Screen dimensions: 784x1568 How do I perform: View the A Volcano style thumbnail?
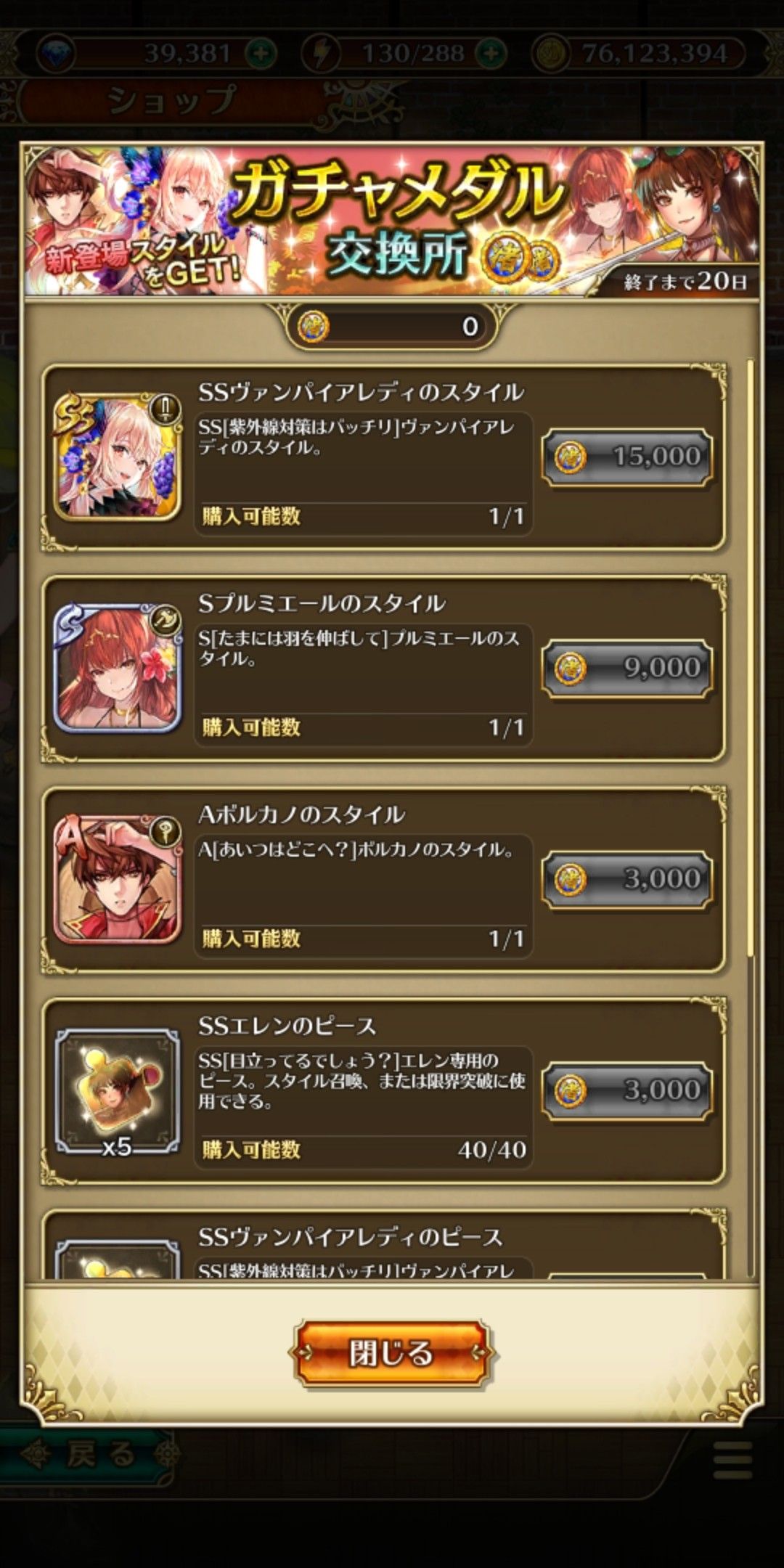click(x=117, y=878)
